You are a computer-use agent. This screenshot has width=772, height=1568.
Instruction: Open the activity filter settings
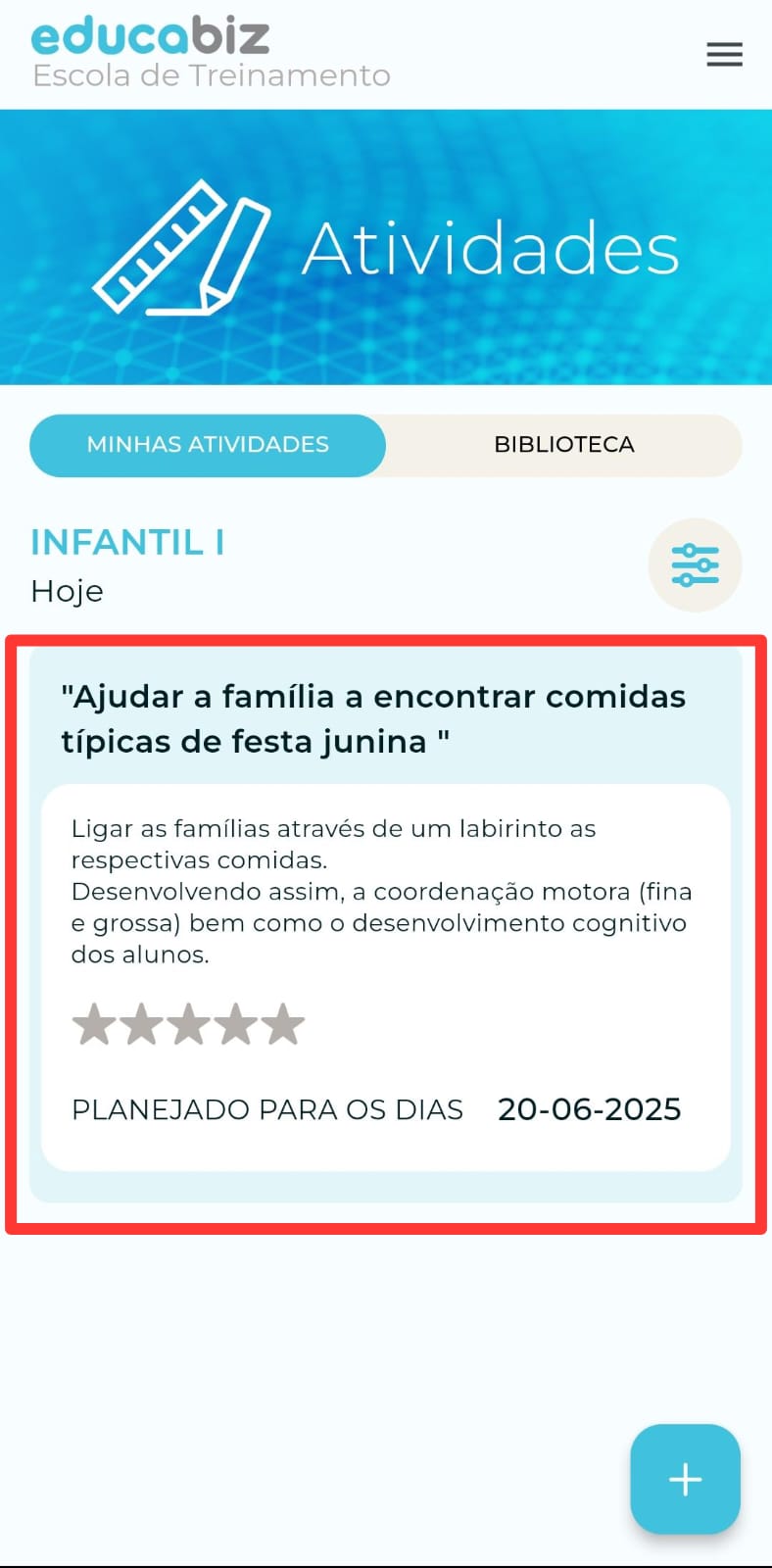click(695, 565)
